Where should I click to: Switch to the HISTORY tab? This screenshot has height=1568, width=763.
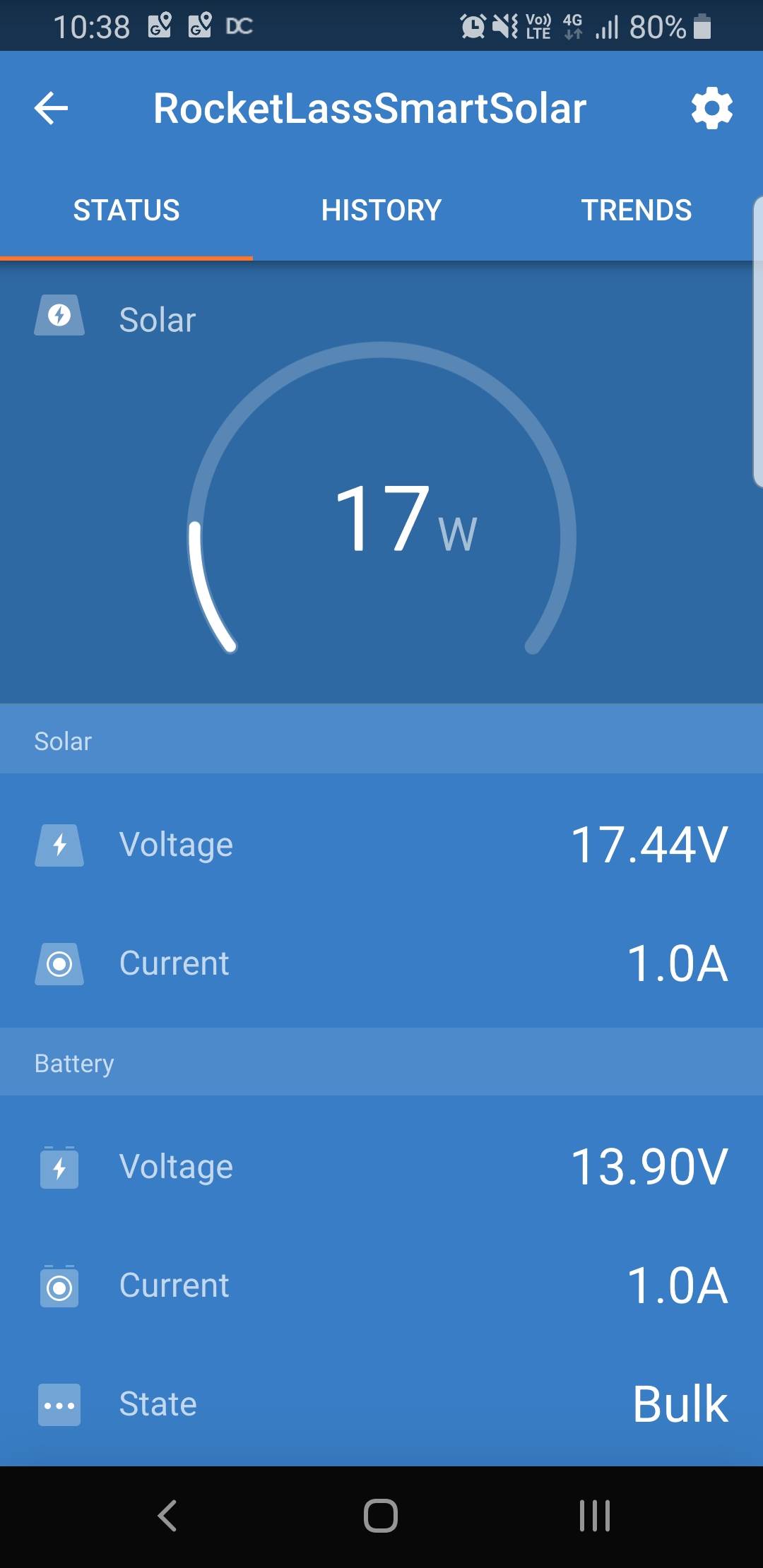[x=381, y=210]
